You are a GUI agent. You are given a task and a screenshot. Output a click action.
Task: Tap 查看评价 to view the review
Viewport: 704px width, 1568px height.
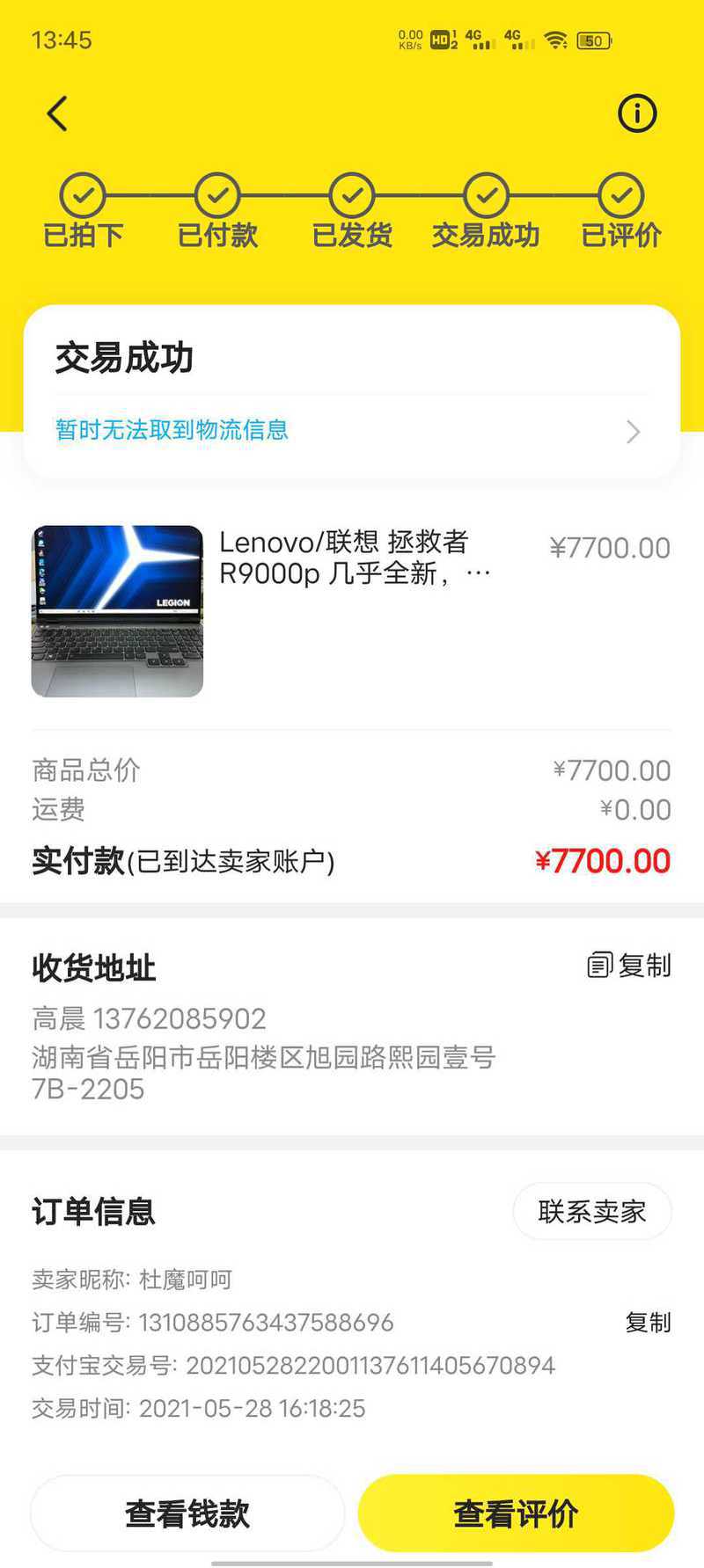[x=516, y=1513]
